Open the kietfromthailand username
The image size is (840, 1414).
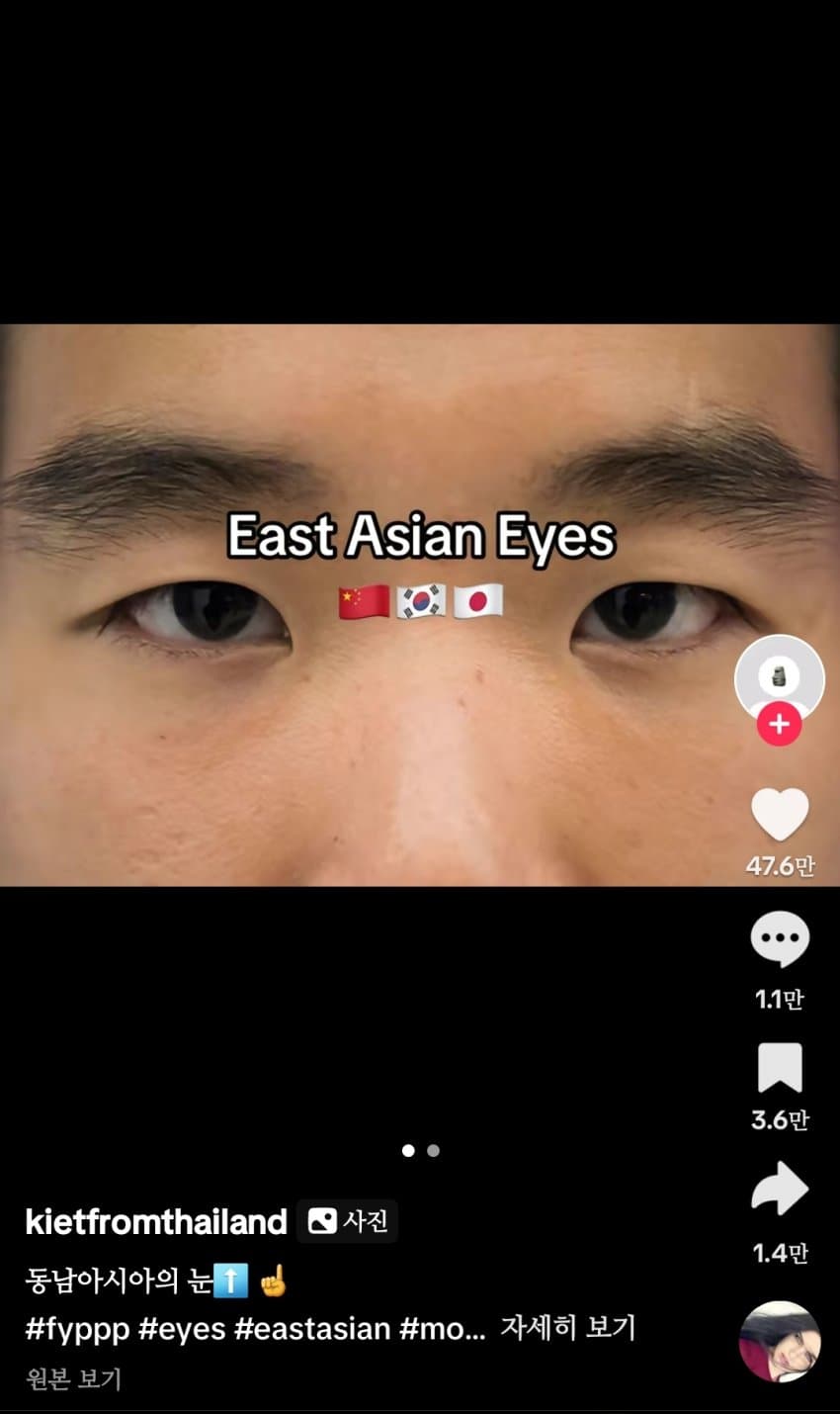156,1222
